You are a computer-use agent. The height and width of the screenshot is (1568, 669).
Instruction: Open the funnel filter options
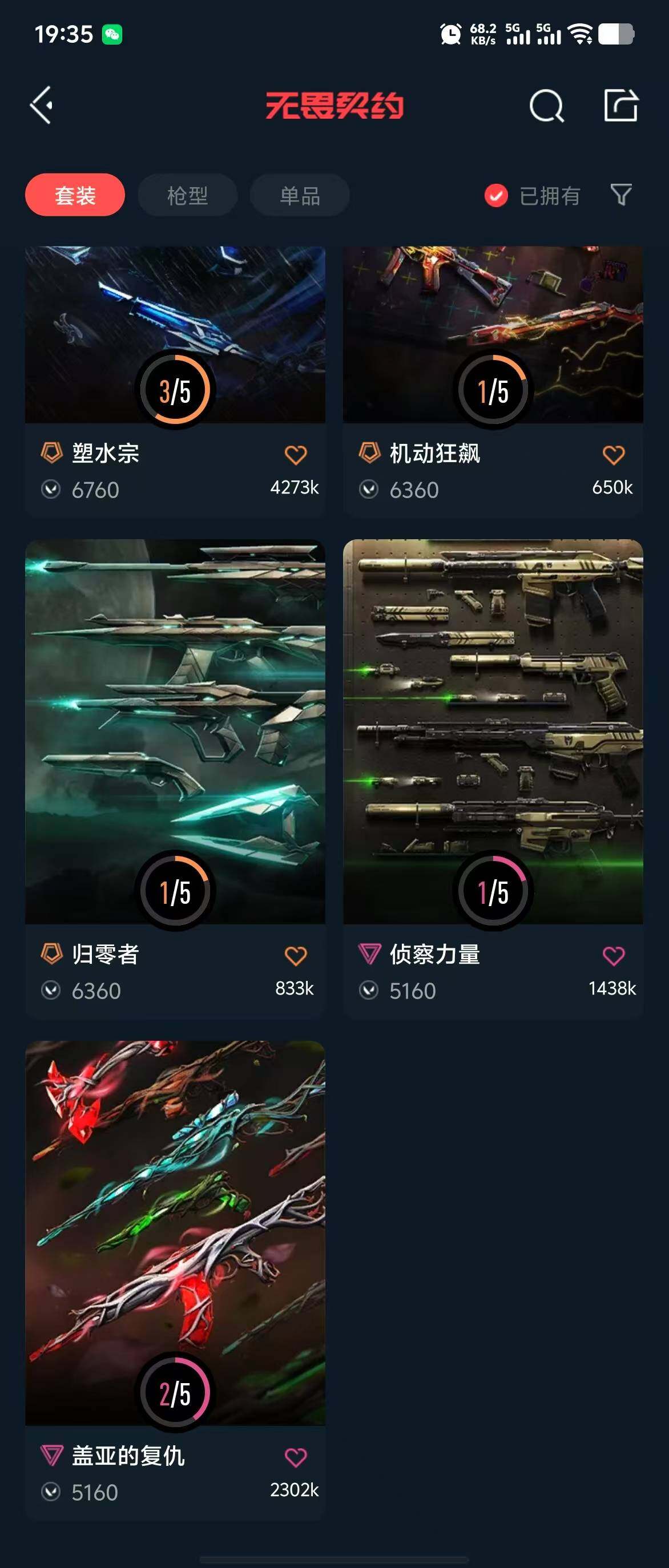point(621,195)
